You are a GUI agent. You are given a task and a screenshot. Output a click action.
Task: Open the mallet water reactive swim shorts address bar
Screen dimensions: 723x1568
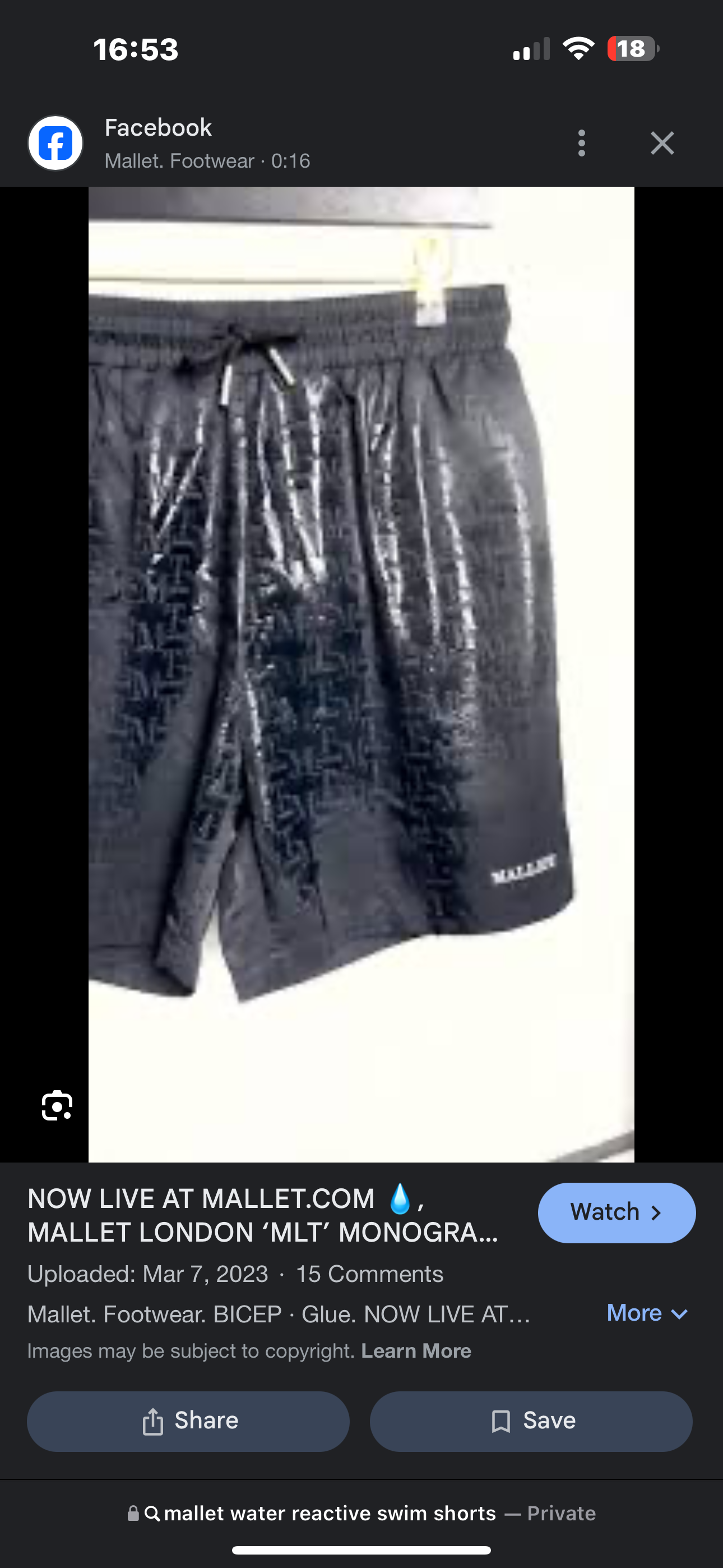pyautogui.click(x=361, y=1513)
